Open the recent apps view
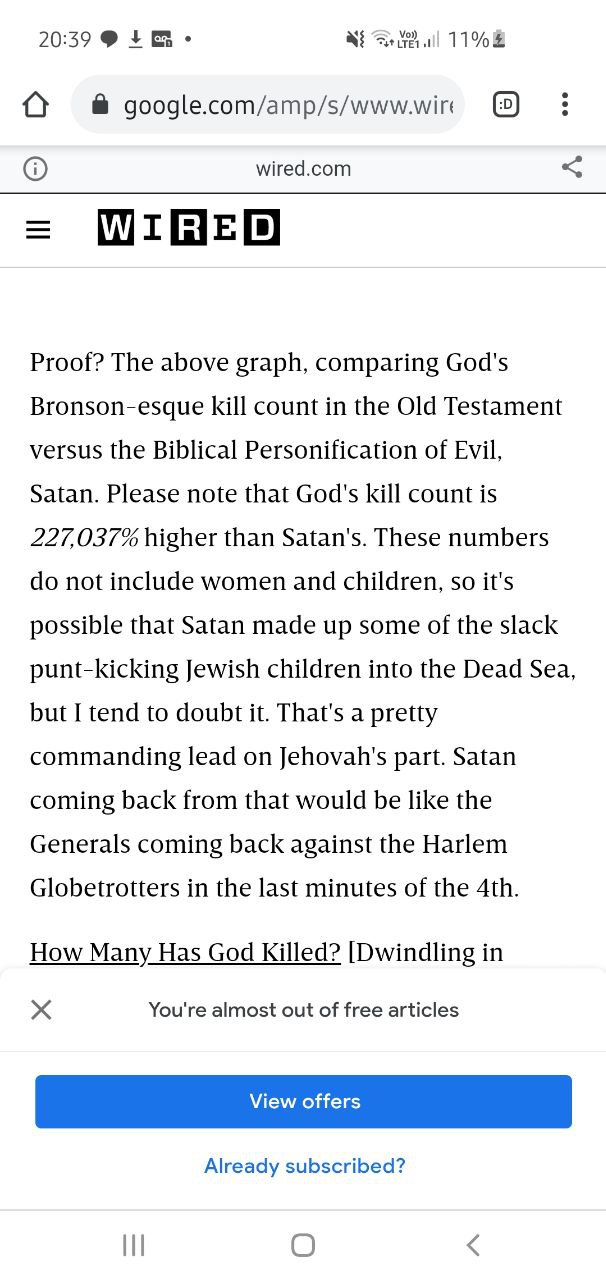 tap(133, 1245)
